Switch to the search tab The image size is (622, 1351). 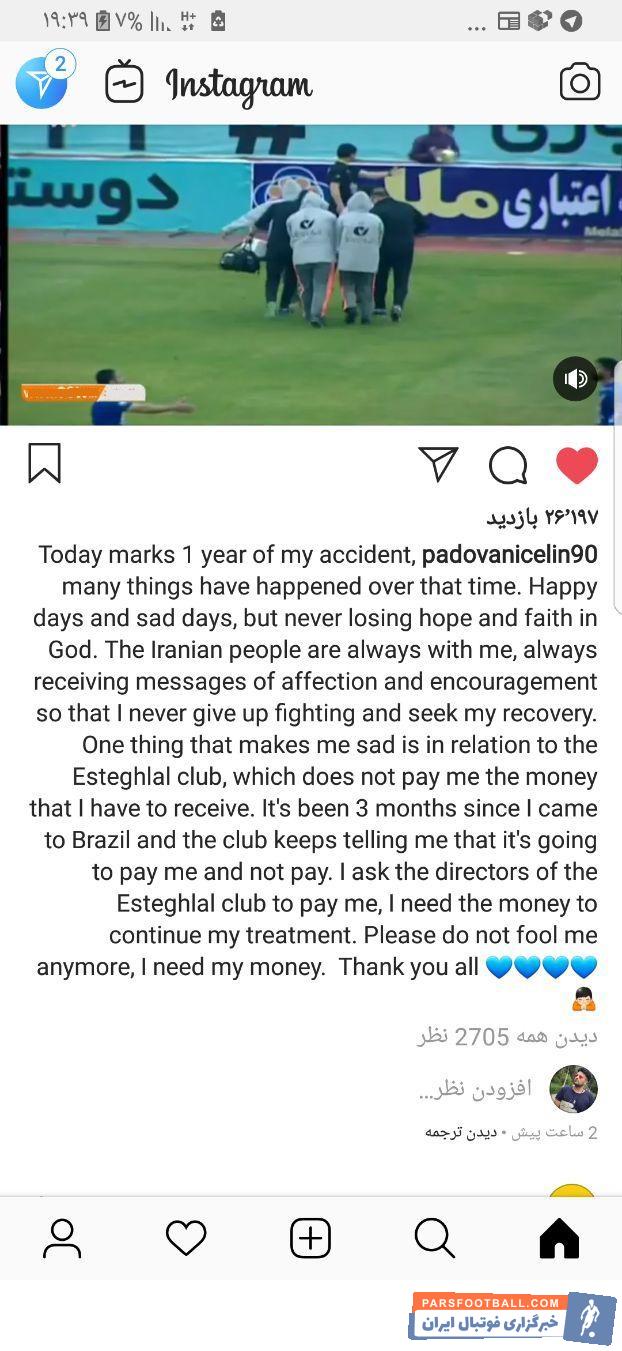coord(434,1239)
